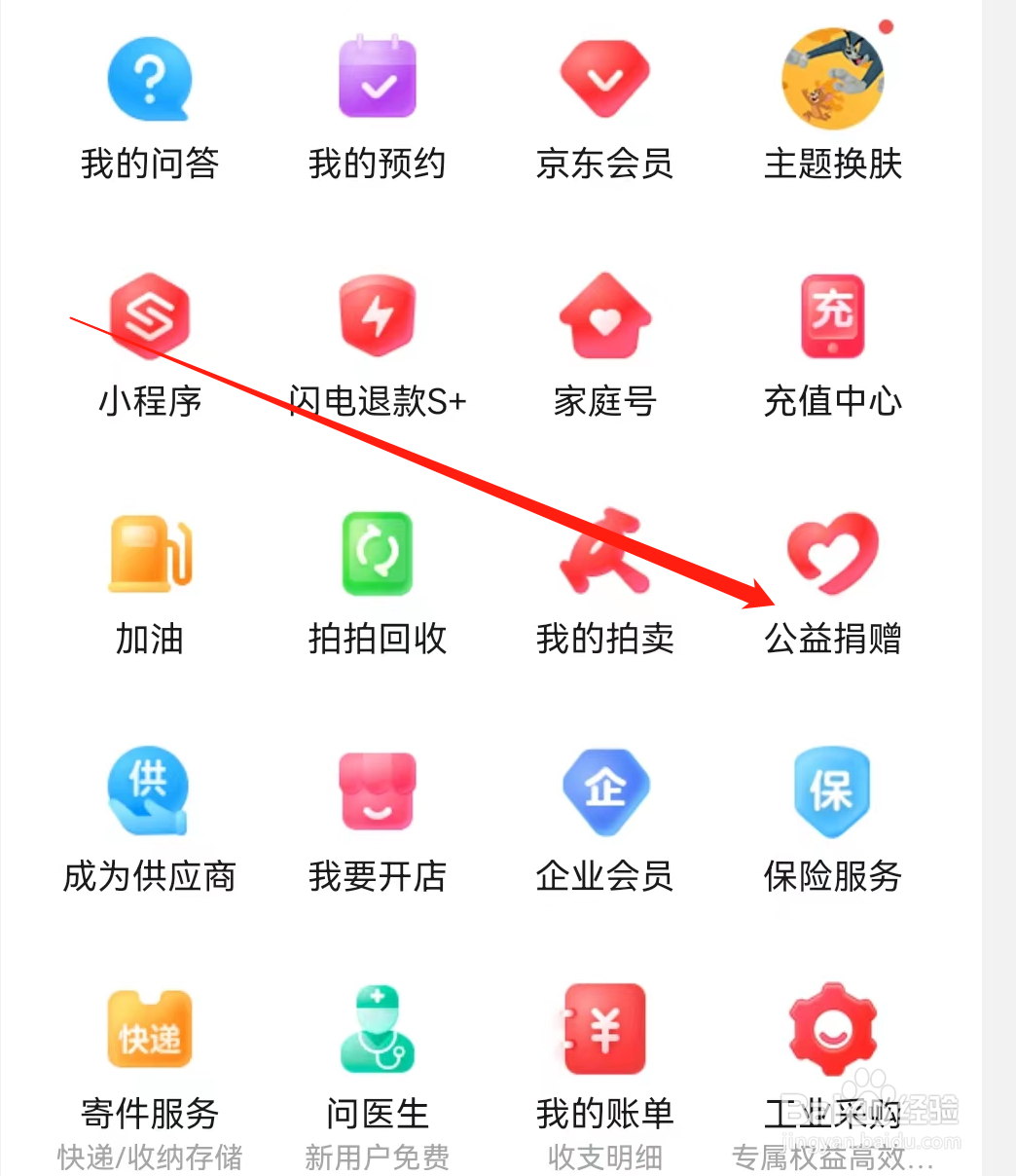Open 主题换肤 theme skin changer

point(831,107)
